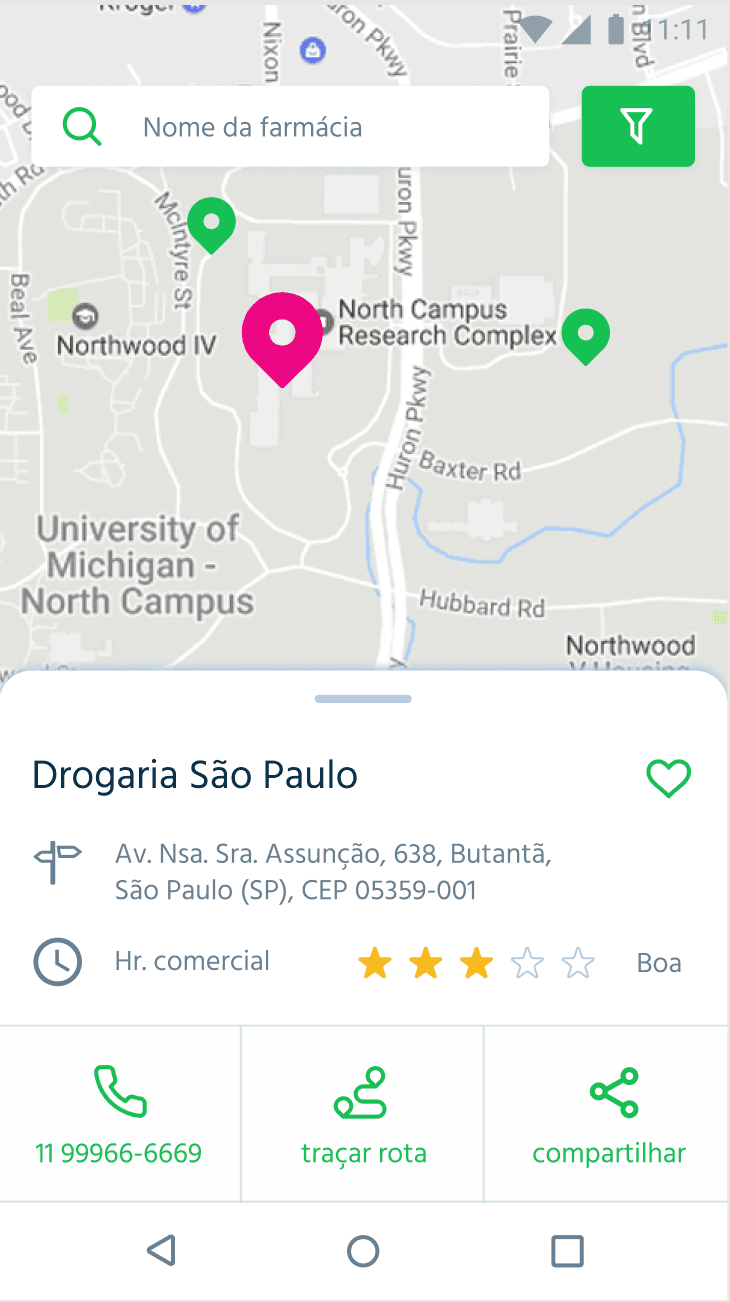730x1302 pixels.
Task: Click the clock icon beside Hr. comercial
Action: click(57, 961)
